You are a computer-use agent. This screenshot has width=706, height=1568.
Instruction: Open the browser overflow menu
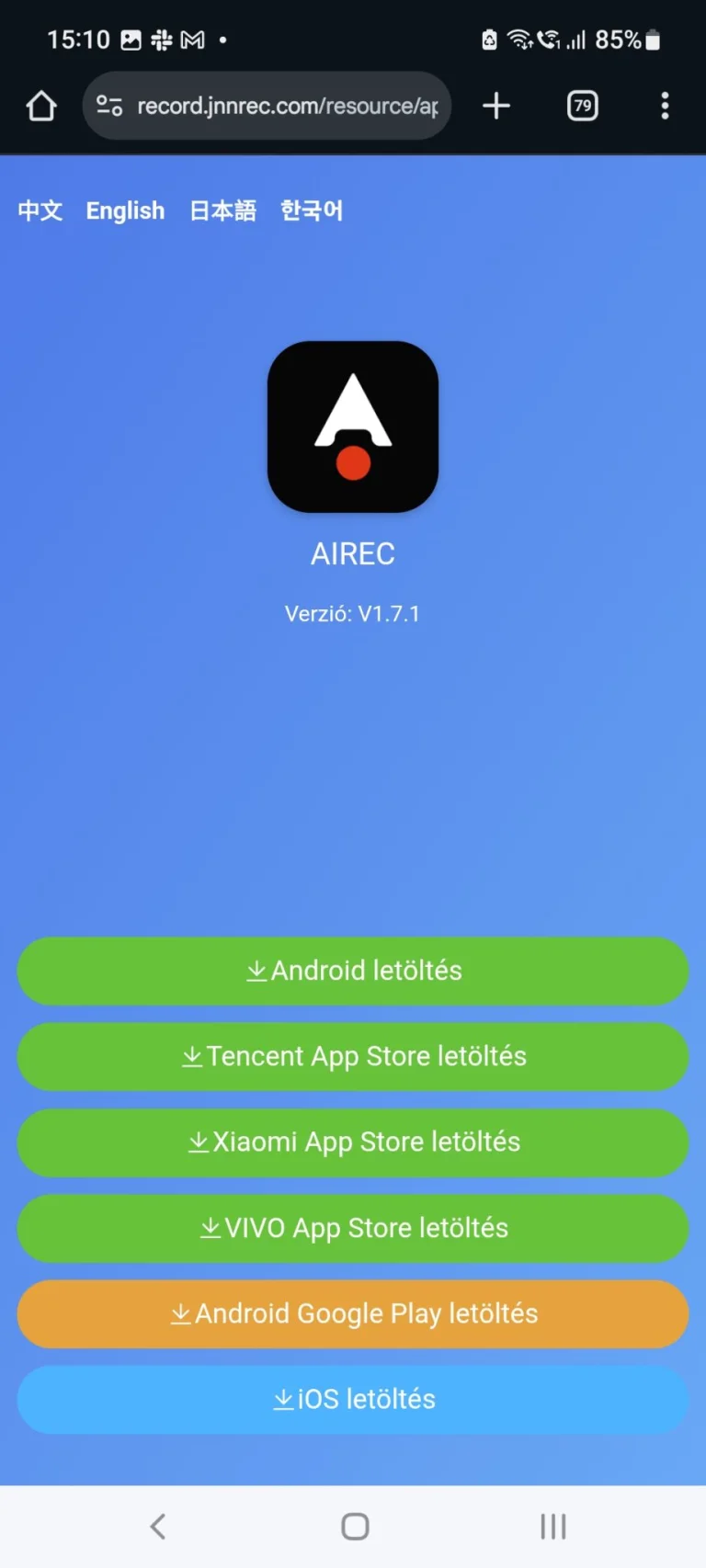click(x=665, y=106)
